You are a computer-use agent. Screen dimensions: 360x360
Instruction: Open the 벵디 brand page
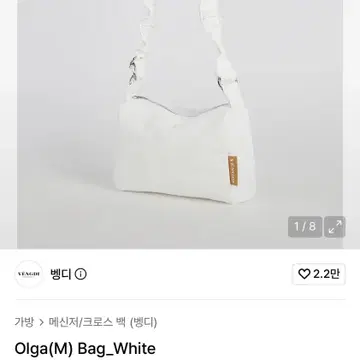[61, 274]
